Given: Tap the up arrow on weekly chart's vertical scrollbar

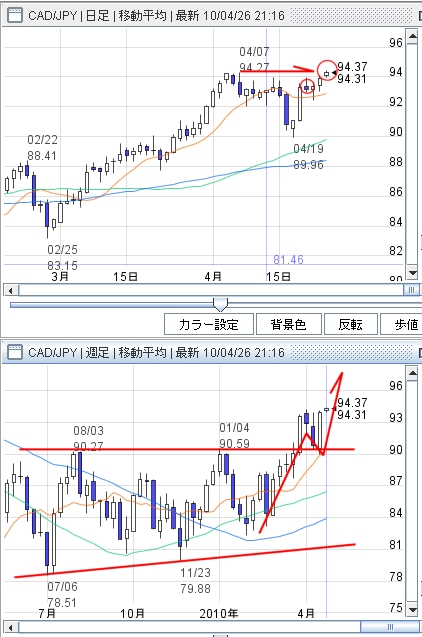Looking at the screenshot, I should pyautogui.click(x=412, y=374).
